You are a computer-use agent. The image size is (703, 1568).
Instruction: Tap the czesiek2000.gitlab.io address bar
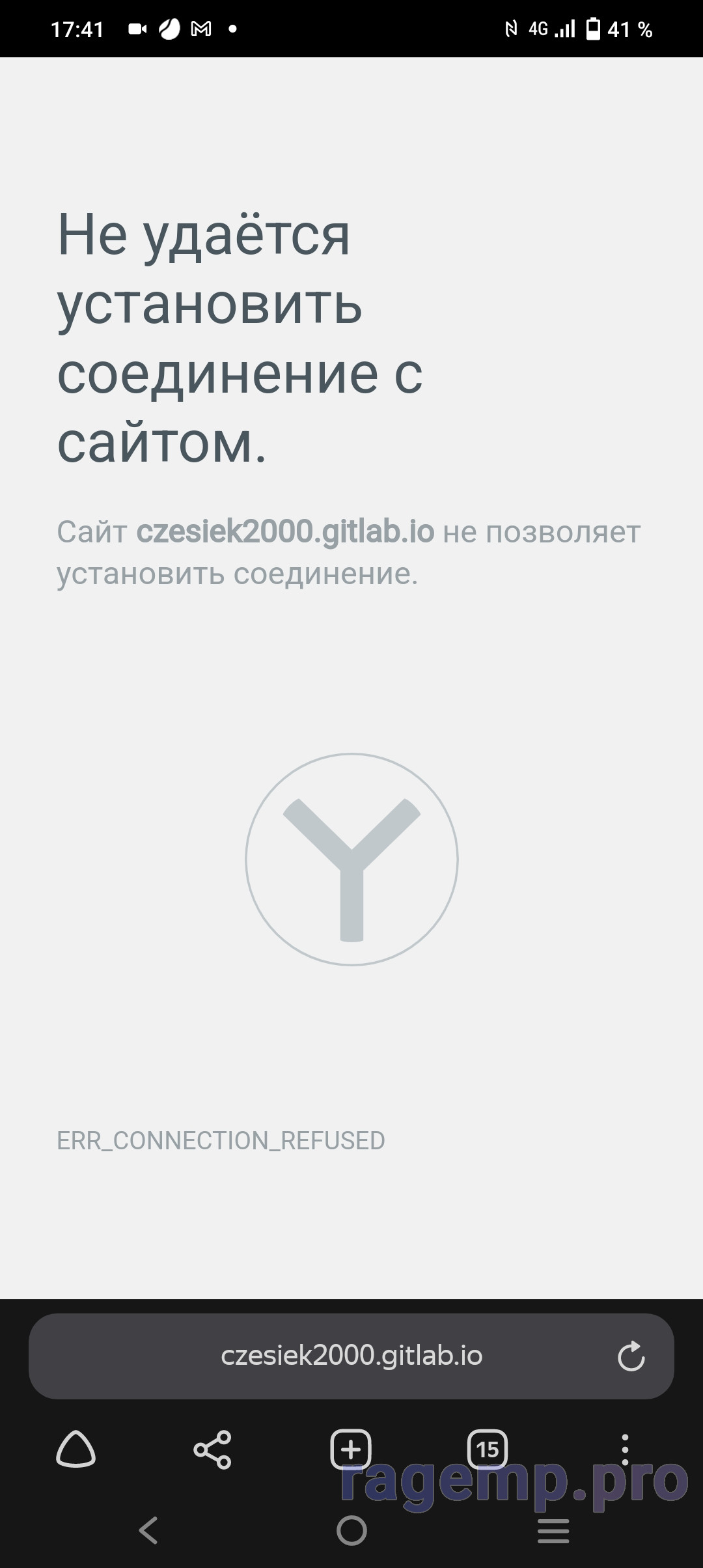pyautogui.click(x=351, y=1356)
